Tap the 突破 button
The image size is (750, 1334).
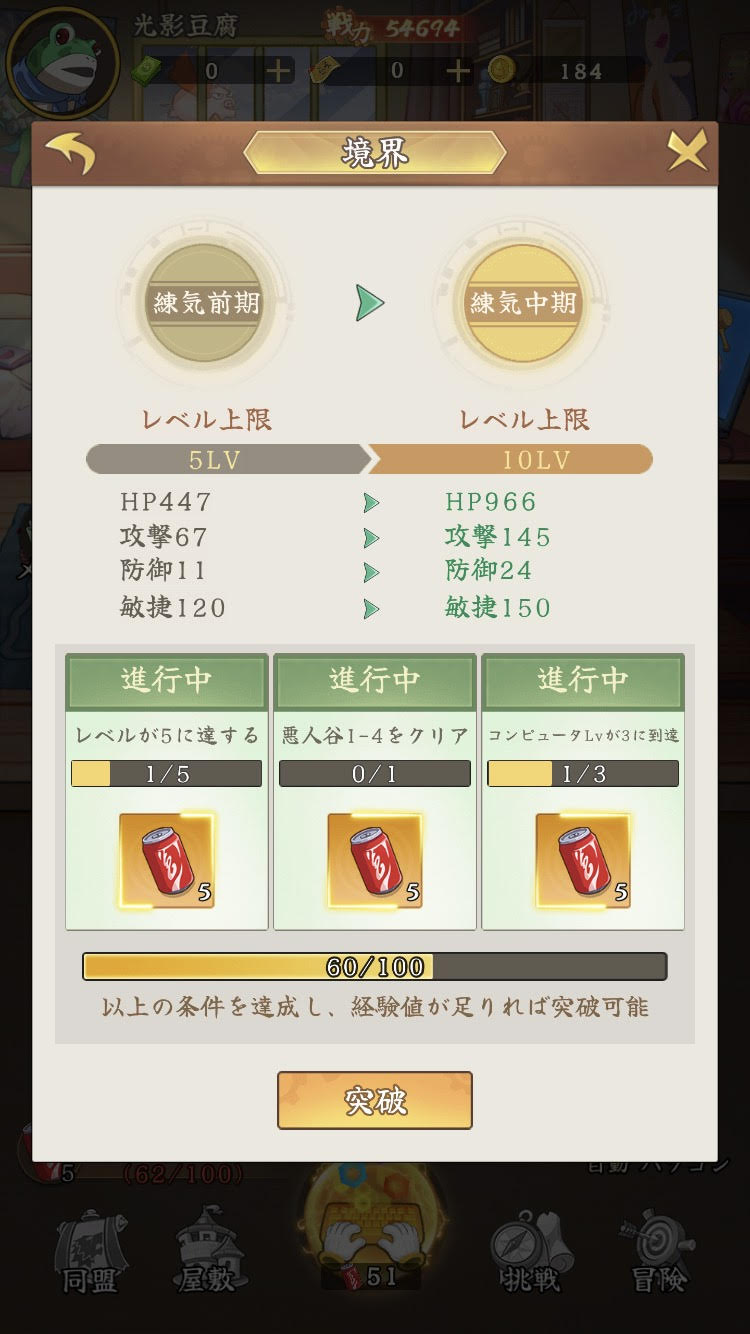pos(374,1100)
